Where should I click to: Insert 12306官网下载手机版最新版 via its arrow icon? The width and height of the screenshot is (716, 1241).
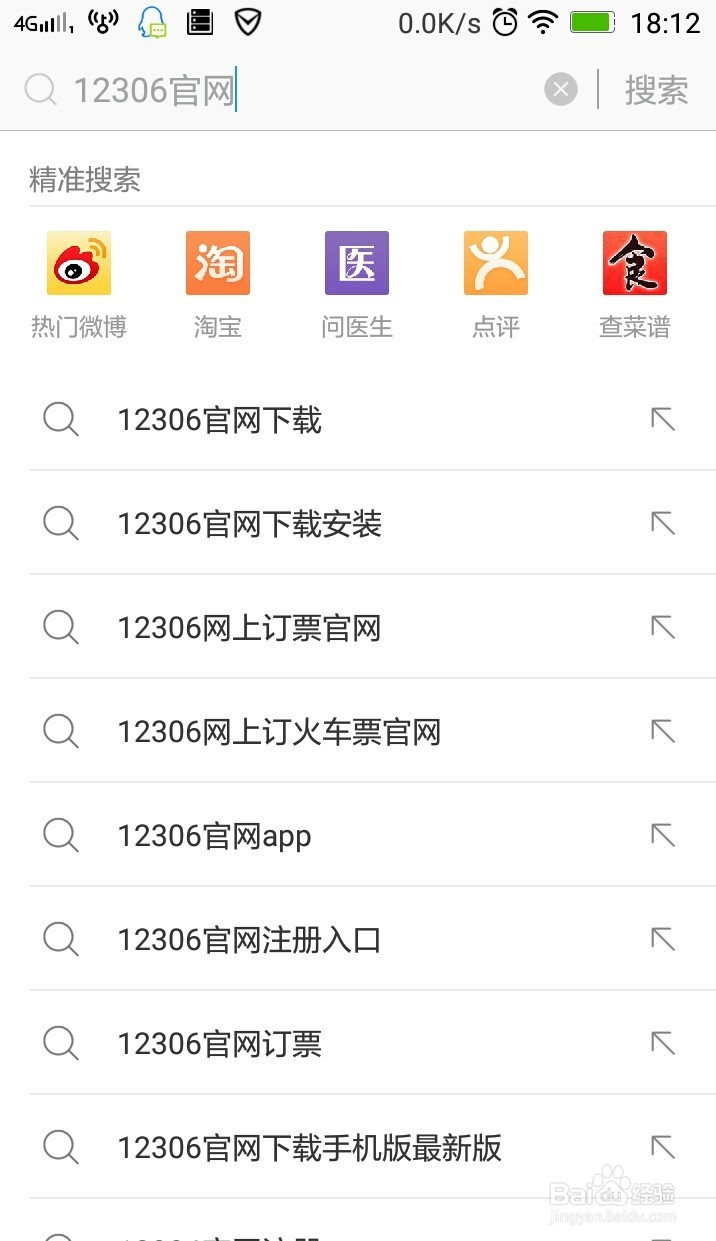[x=662, y=1147]
